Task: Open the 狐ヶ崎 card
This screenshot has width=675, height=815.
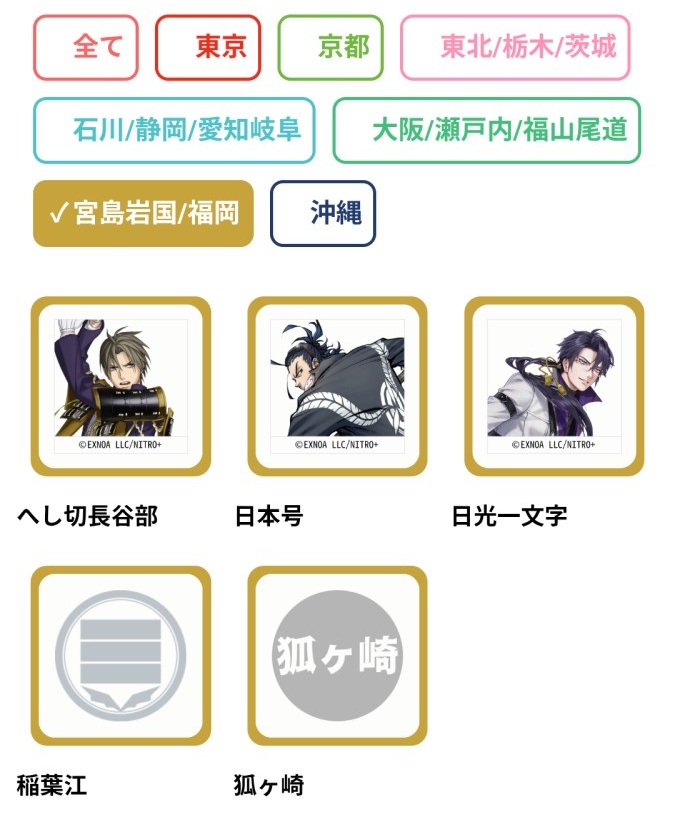Action: (337, 656)
